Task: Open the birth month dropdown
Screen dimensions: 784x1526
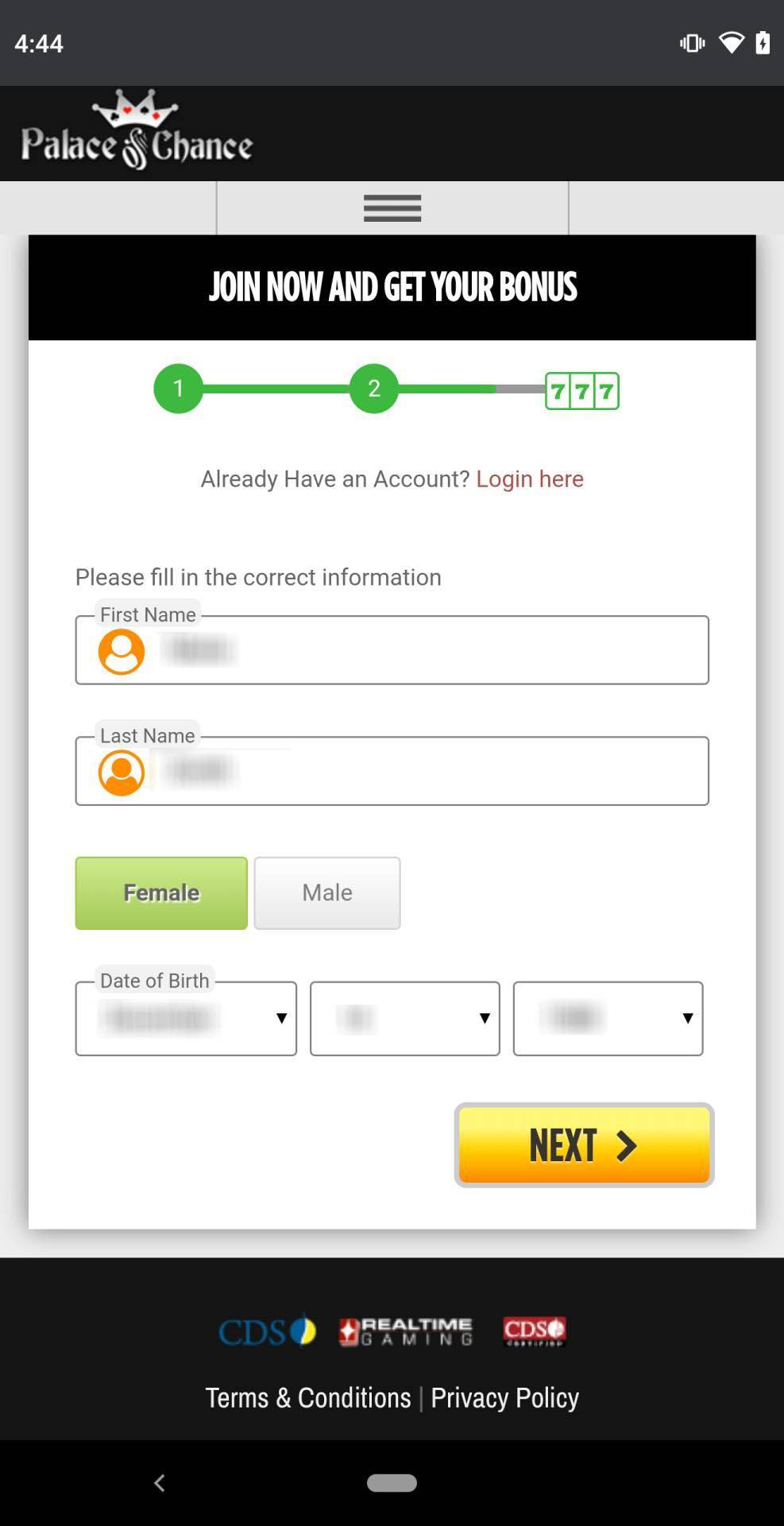Action: tap(186, 1019)
